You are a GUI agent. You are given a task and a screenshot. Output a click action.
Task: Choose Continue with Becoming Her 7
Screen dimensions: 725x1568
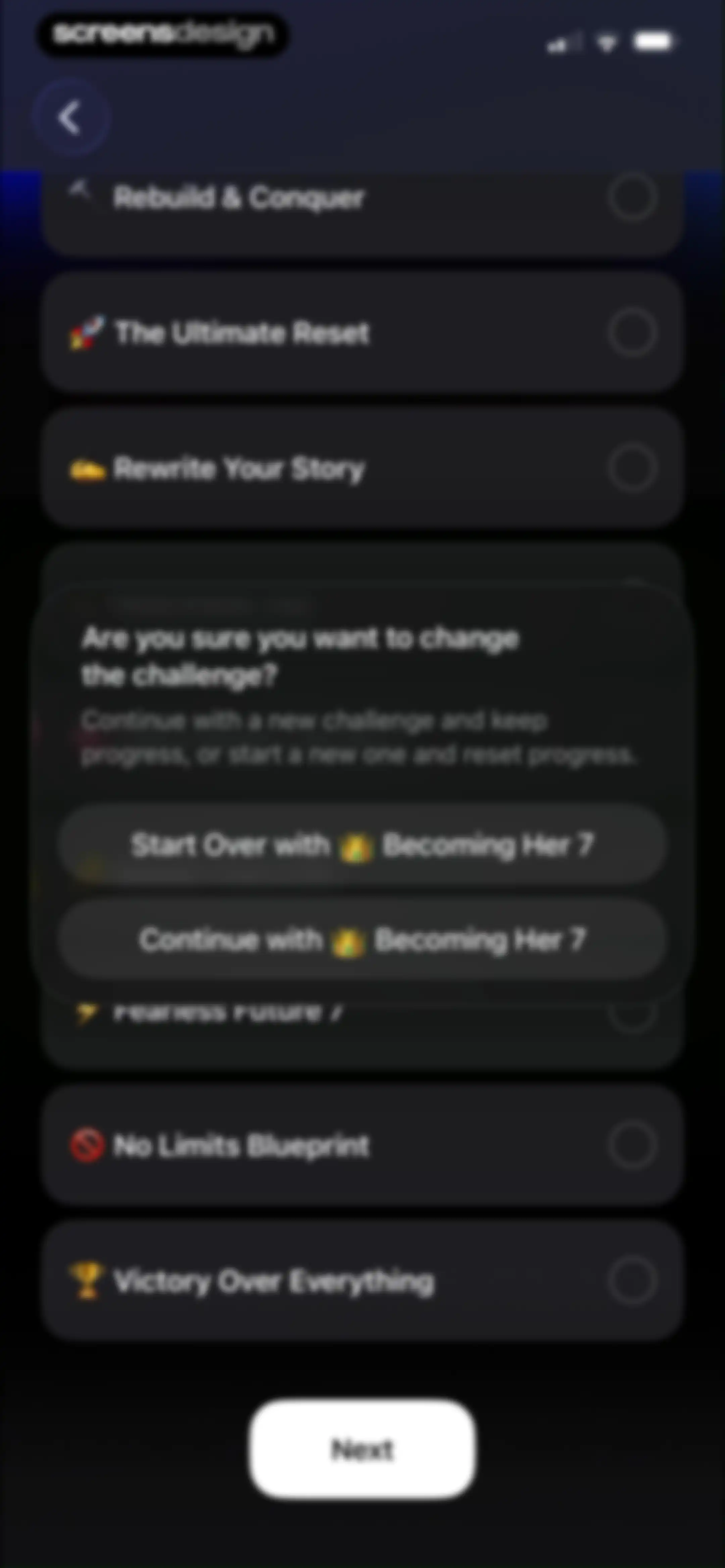tap(362, 939)
